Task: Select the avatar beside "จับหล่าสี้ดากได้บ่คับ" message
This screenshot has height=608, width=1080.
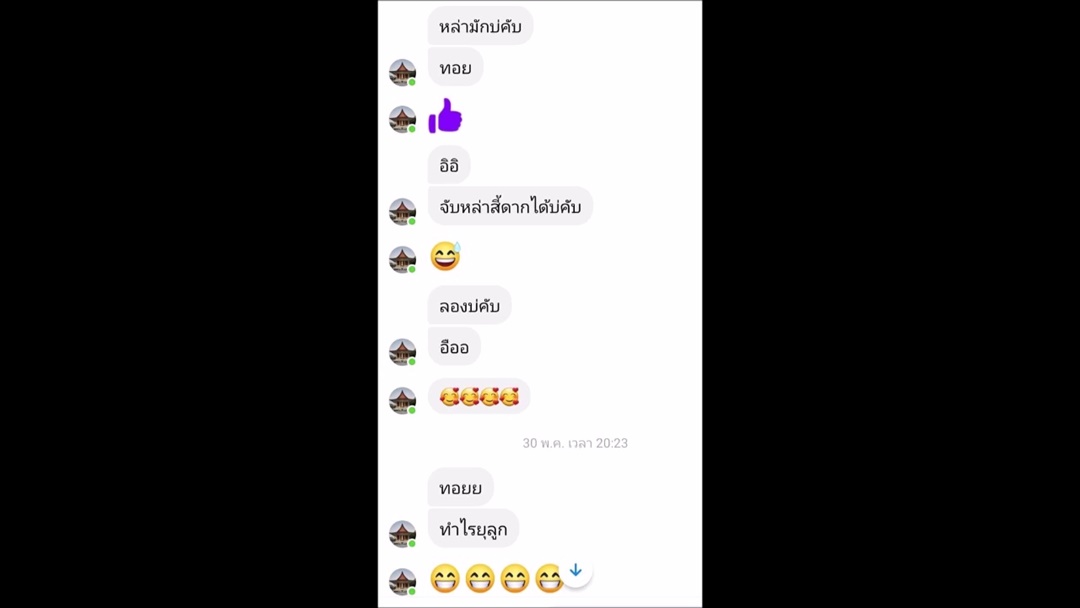Action: pyautogui.click(x=402, y=211)
